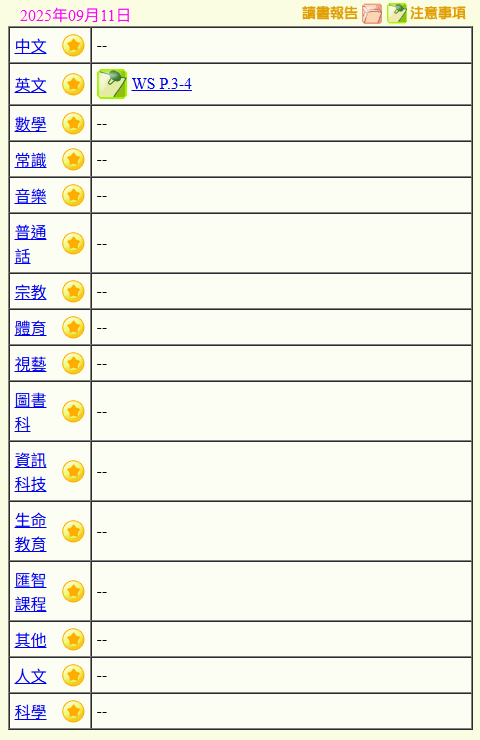Open the 人文 subject link
The width and height of the screenshot is (480, 740).
point(30,676)
